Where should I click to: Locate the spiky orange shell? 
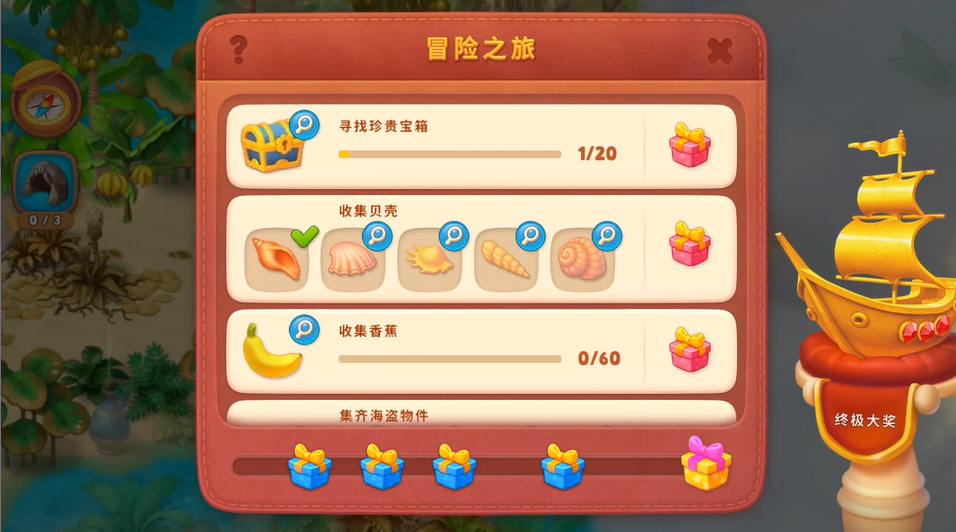click(428, 260)
